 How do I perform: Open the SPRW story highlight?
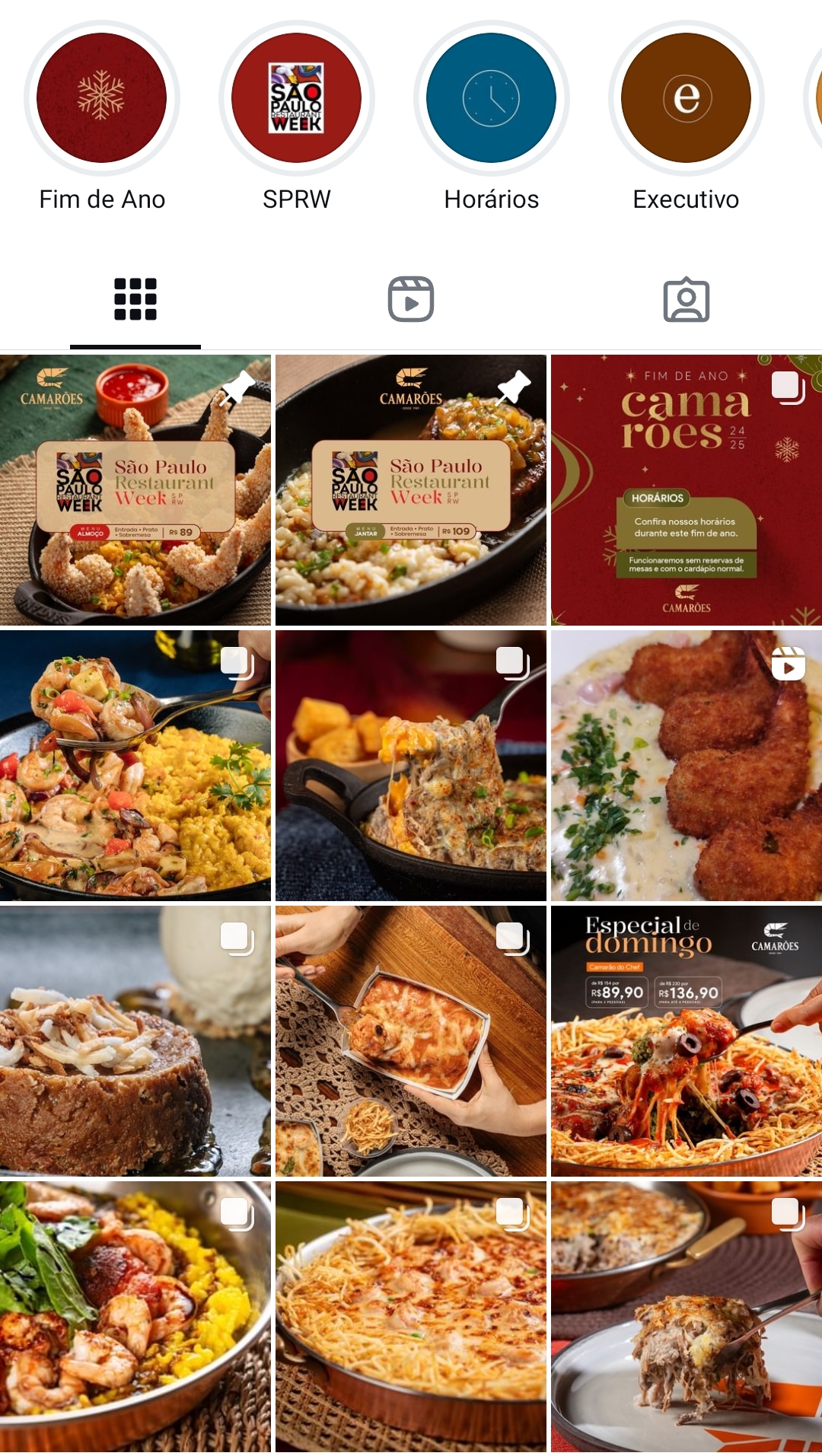point(297,98)
